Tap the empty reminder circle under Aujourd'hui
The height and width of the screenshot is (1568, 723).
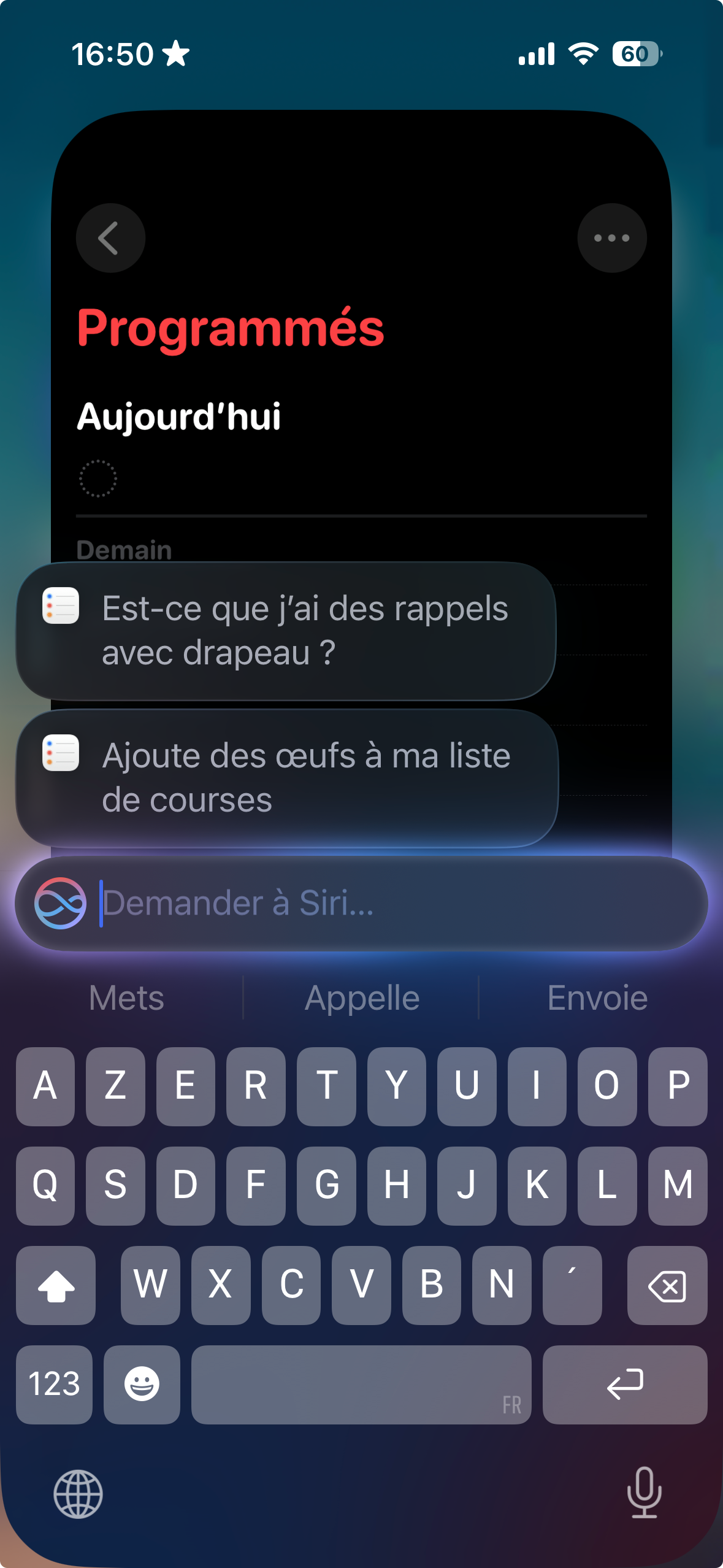tap(98, 478)
